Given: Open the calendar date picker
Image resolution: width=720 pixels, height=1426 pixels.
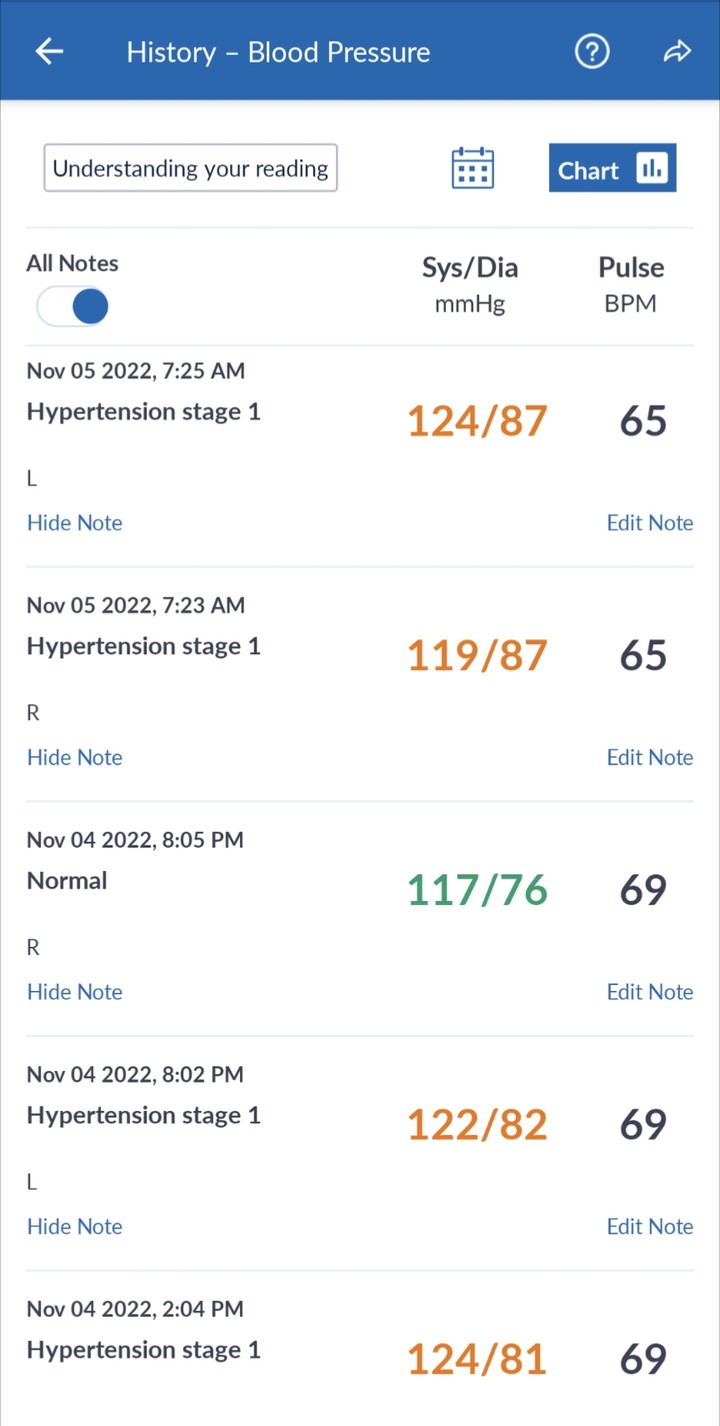Looking at the screenshot, I should coord(472,168).
